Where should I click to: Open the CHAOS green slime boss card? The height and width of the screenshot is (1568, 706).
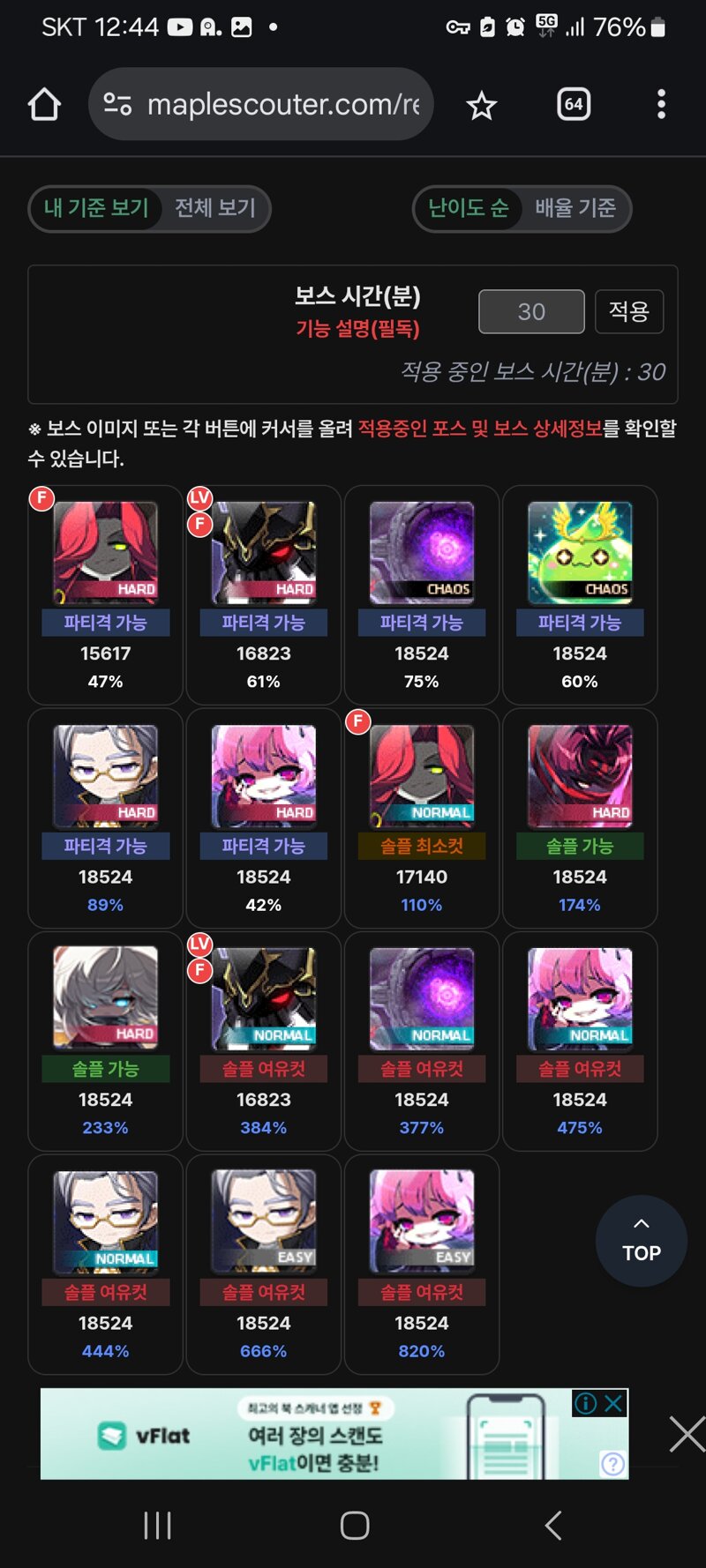[580, 594]
